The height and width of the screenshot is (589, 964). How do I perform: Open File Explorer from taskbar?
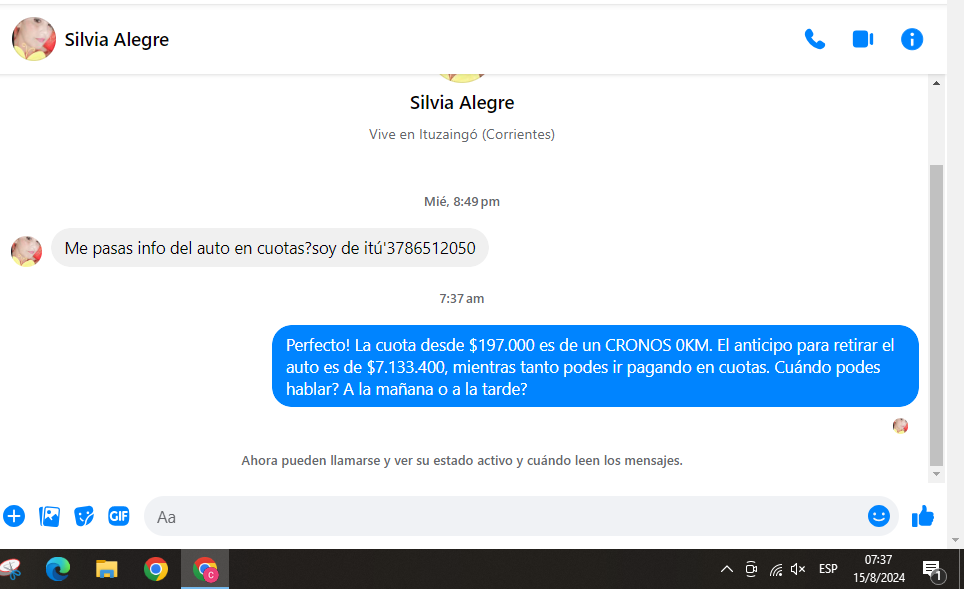107,569
